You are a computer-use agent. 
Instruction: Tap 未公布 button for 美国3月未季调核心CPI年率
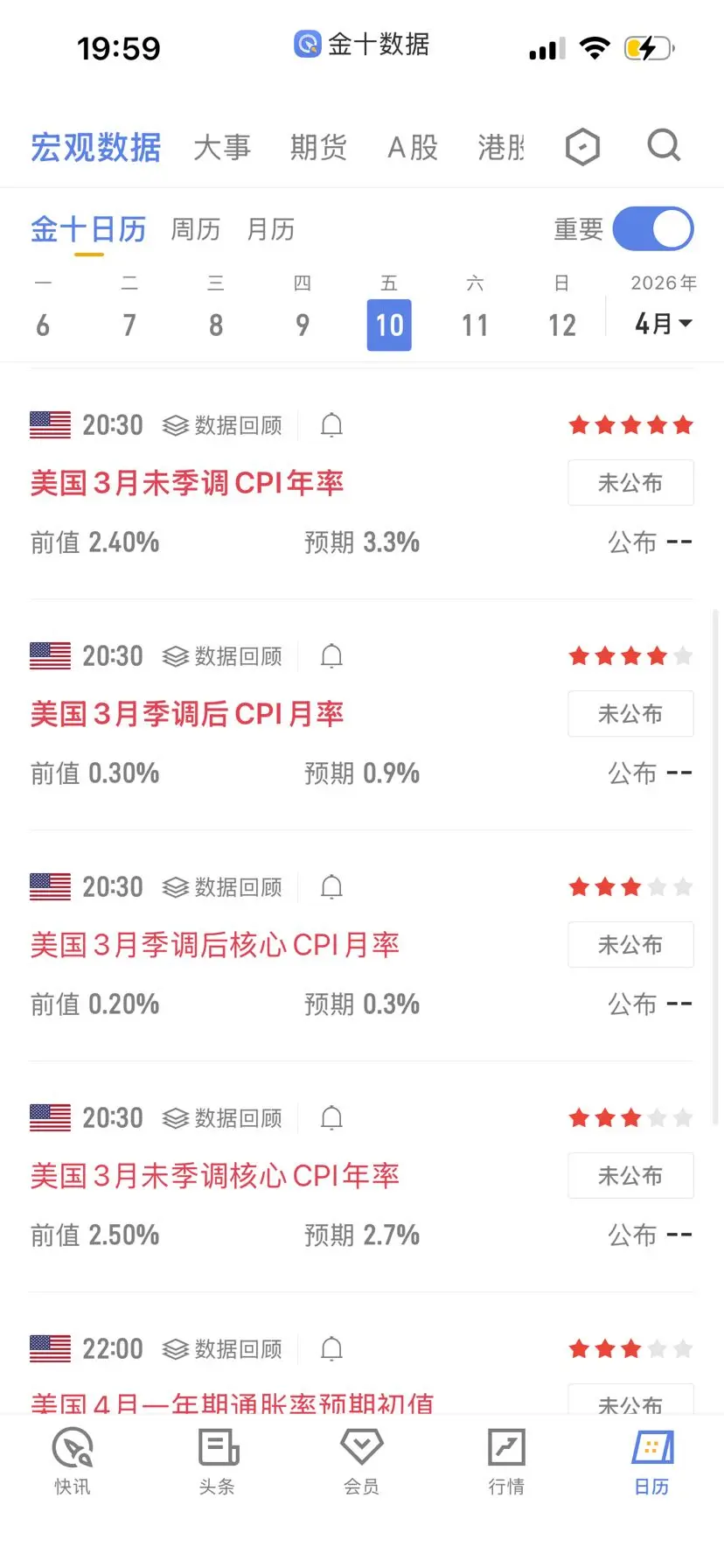630,1176
